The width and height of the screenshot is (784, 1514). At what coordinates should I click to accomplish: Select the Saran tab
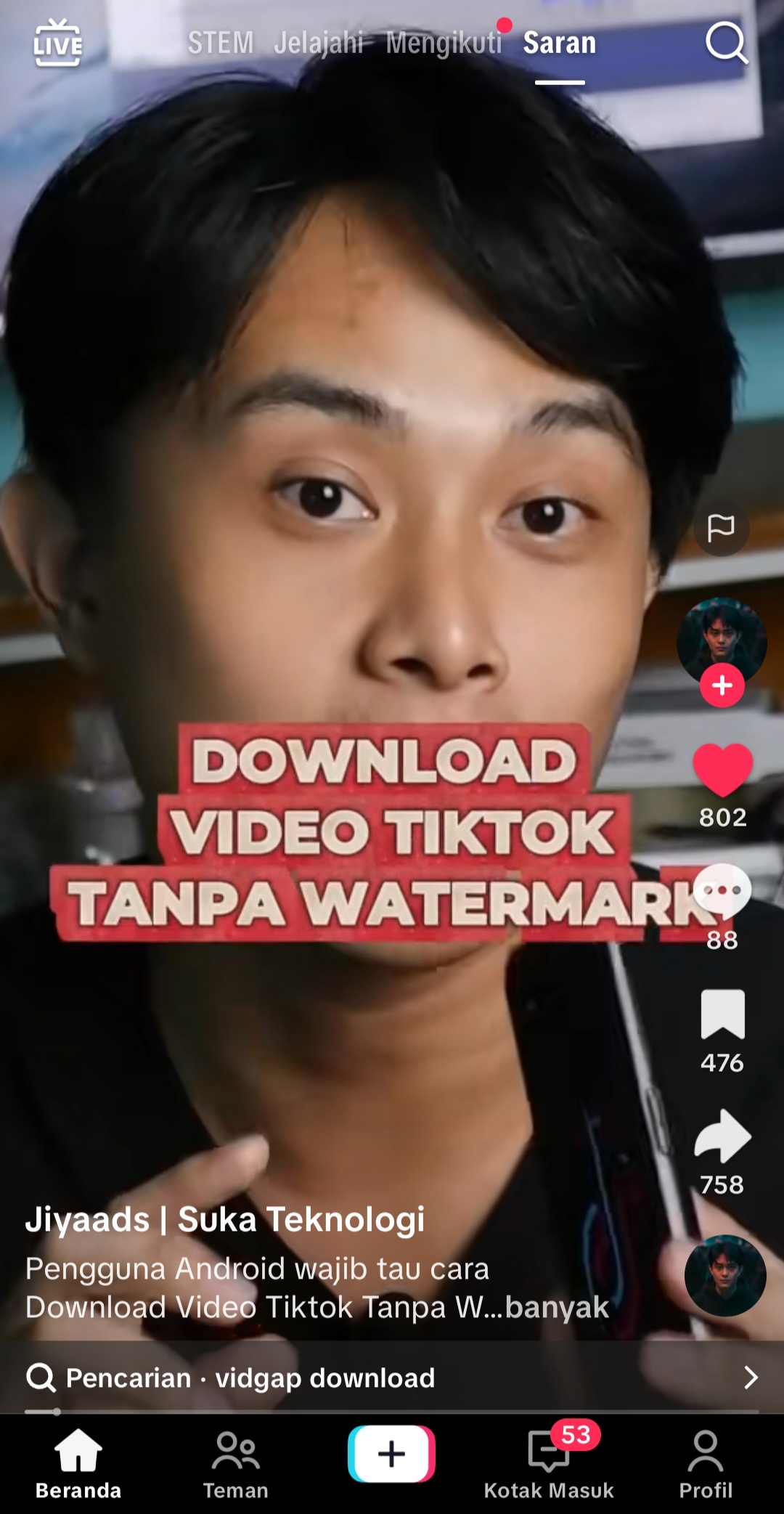click(x=560, y=43)
